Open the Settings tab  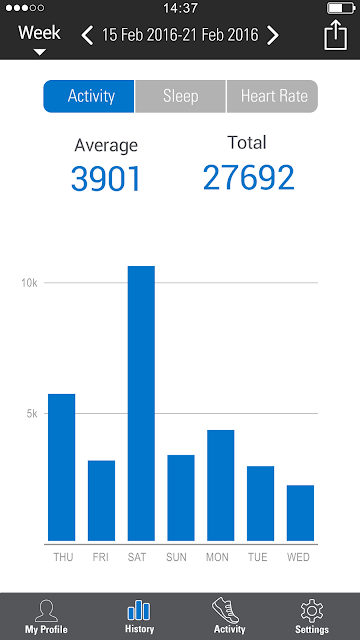[x=312, y=616]
